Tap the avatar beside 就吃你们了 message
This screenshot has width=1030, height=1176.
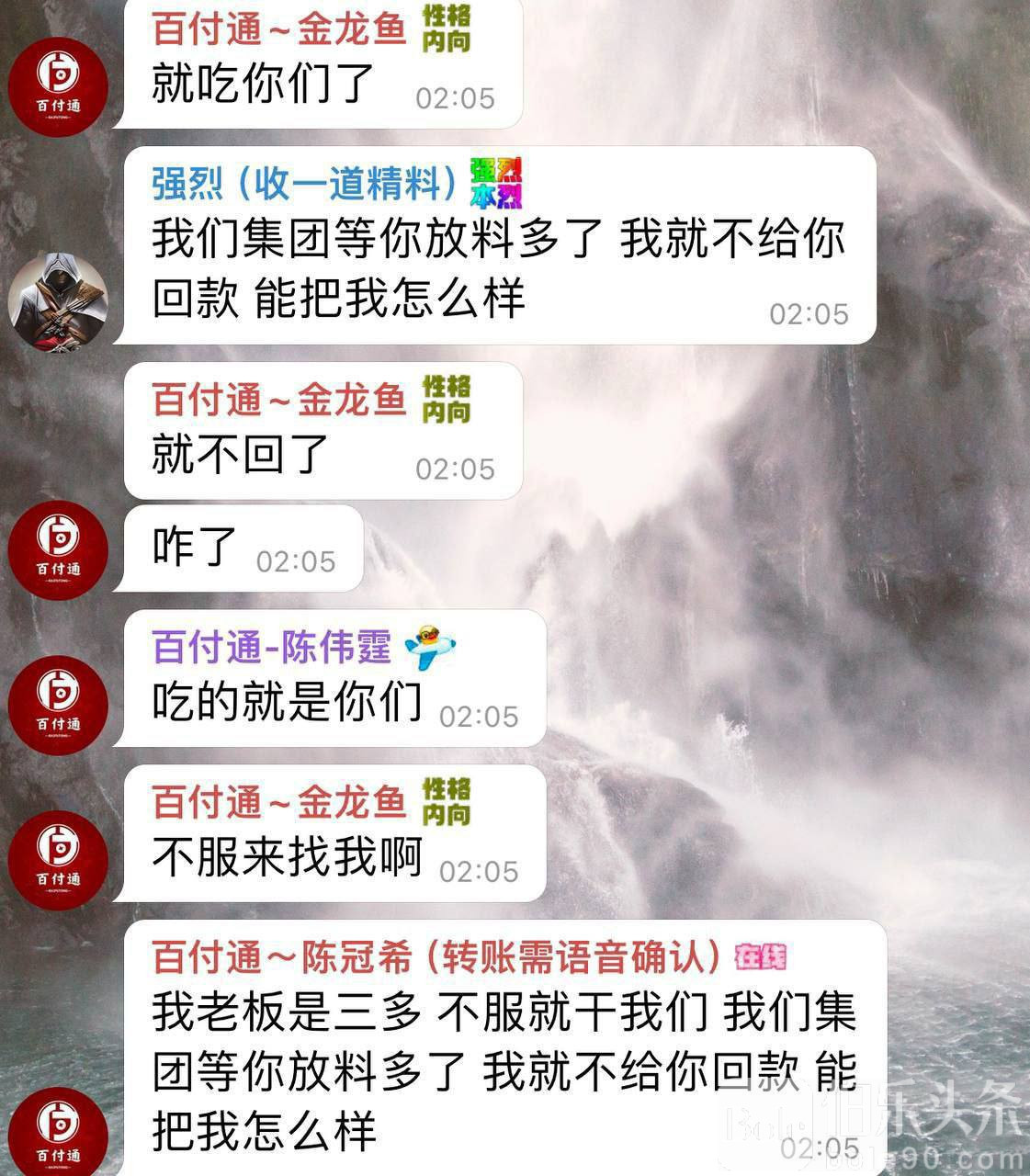tap(58, 87)
